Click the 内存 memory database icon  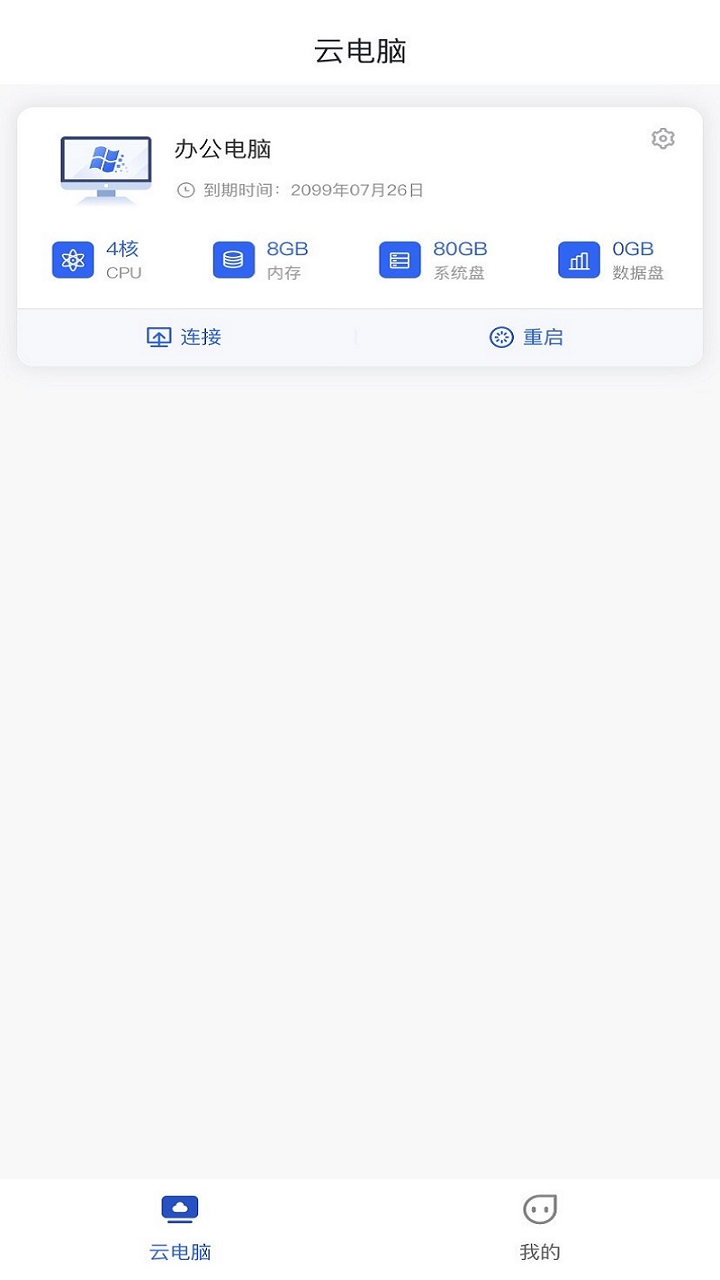(x=233, y=258)
